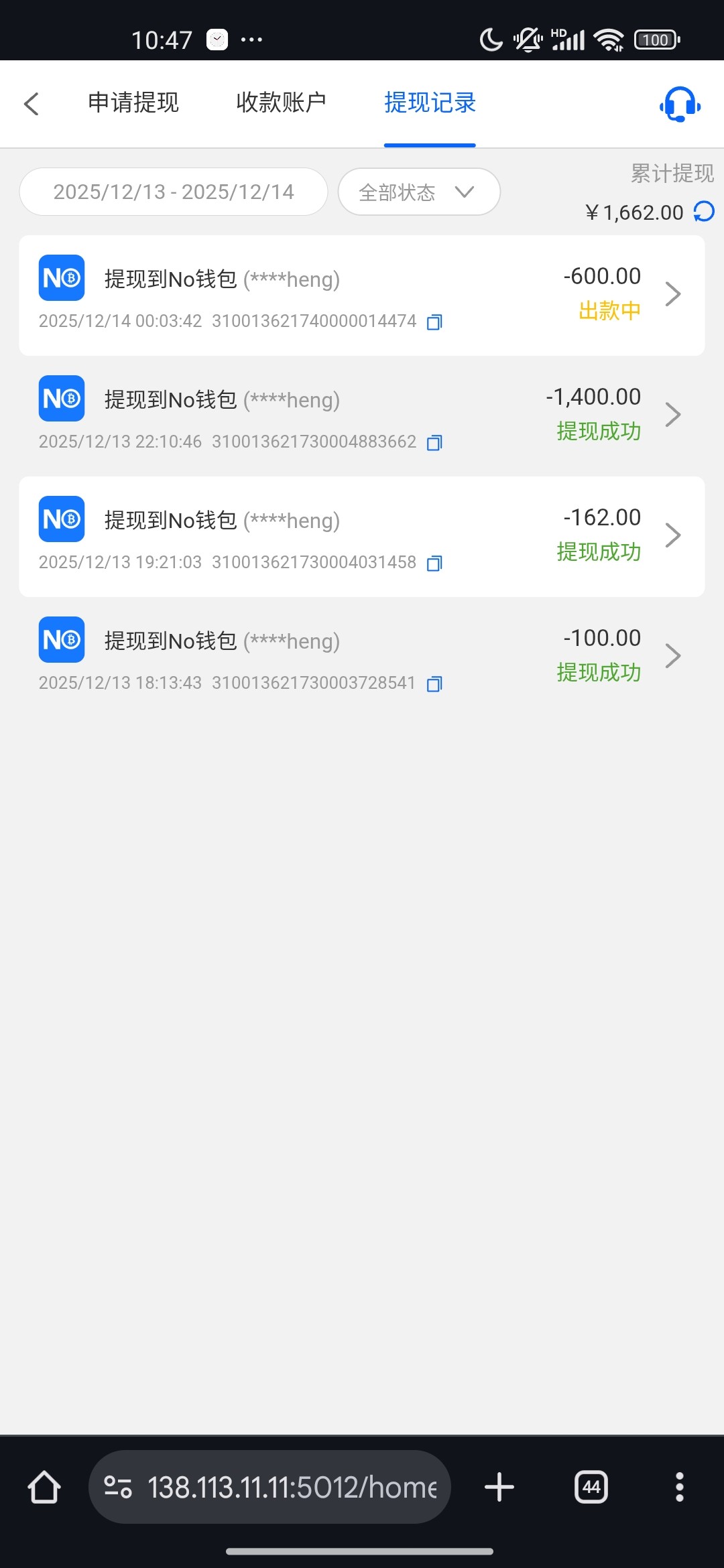Viewport: 724px width, 1568px height.
Task: Switch to the 收款账户 tab
Action: tap(281, 103)
